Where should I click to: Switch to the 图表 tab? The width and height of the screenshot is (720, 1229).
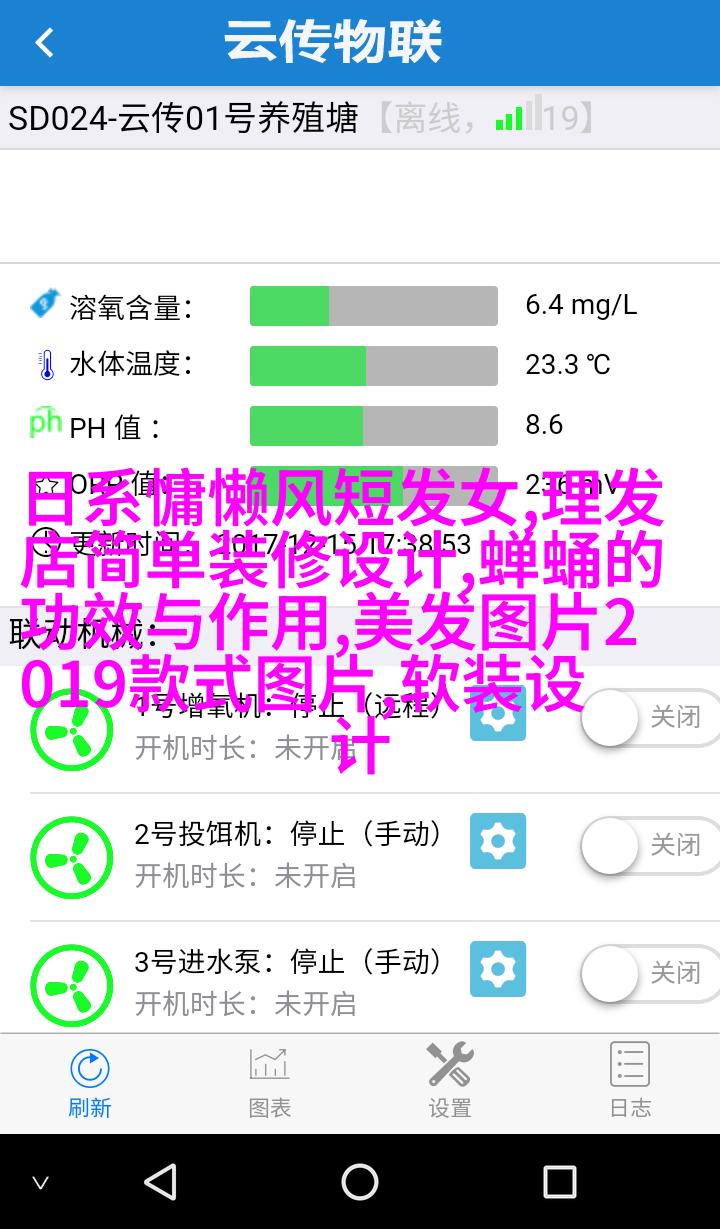[x=270, y=1082]
